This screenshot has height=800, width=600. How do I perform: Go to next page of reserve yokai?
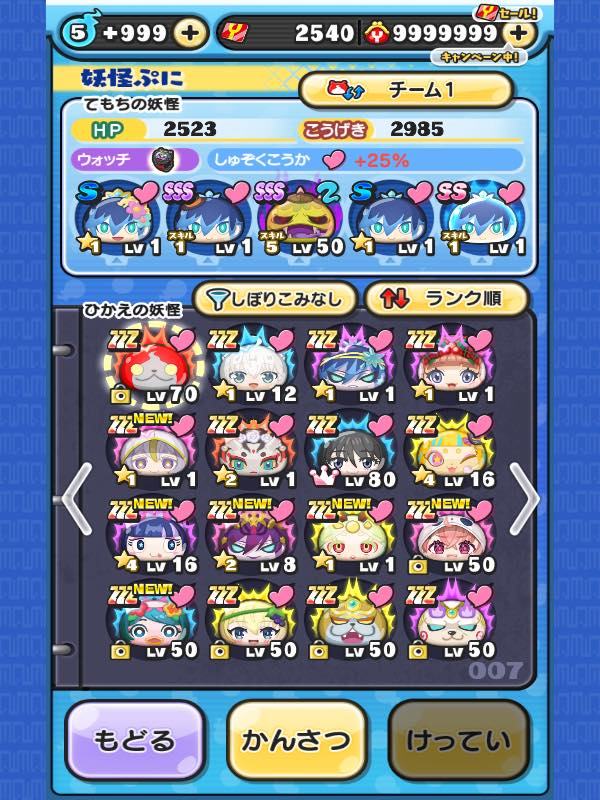pyautogui.click(x=524, y=498)
